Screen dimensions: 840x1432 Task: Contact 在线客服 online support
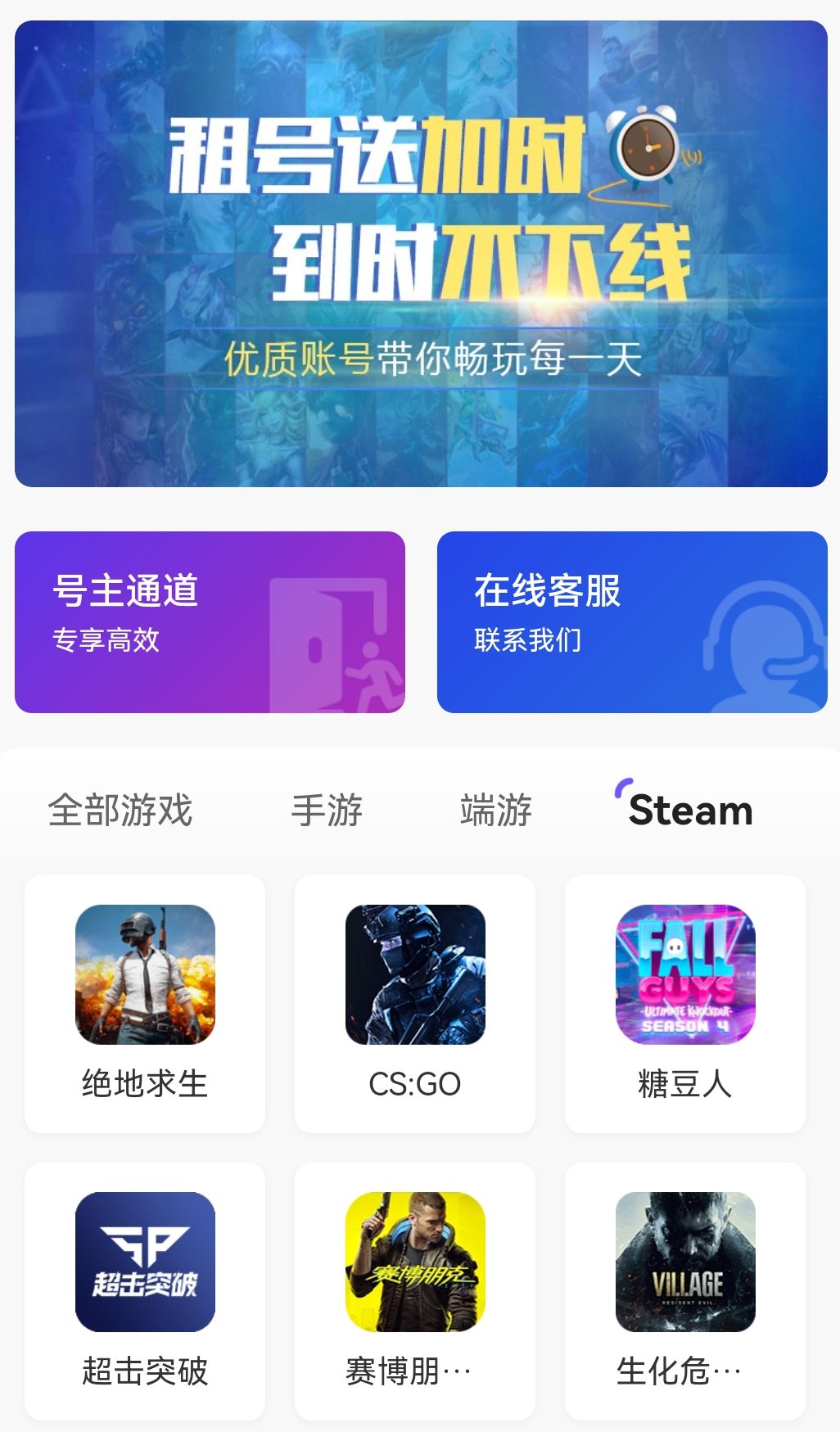(x=632, y=622)
